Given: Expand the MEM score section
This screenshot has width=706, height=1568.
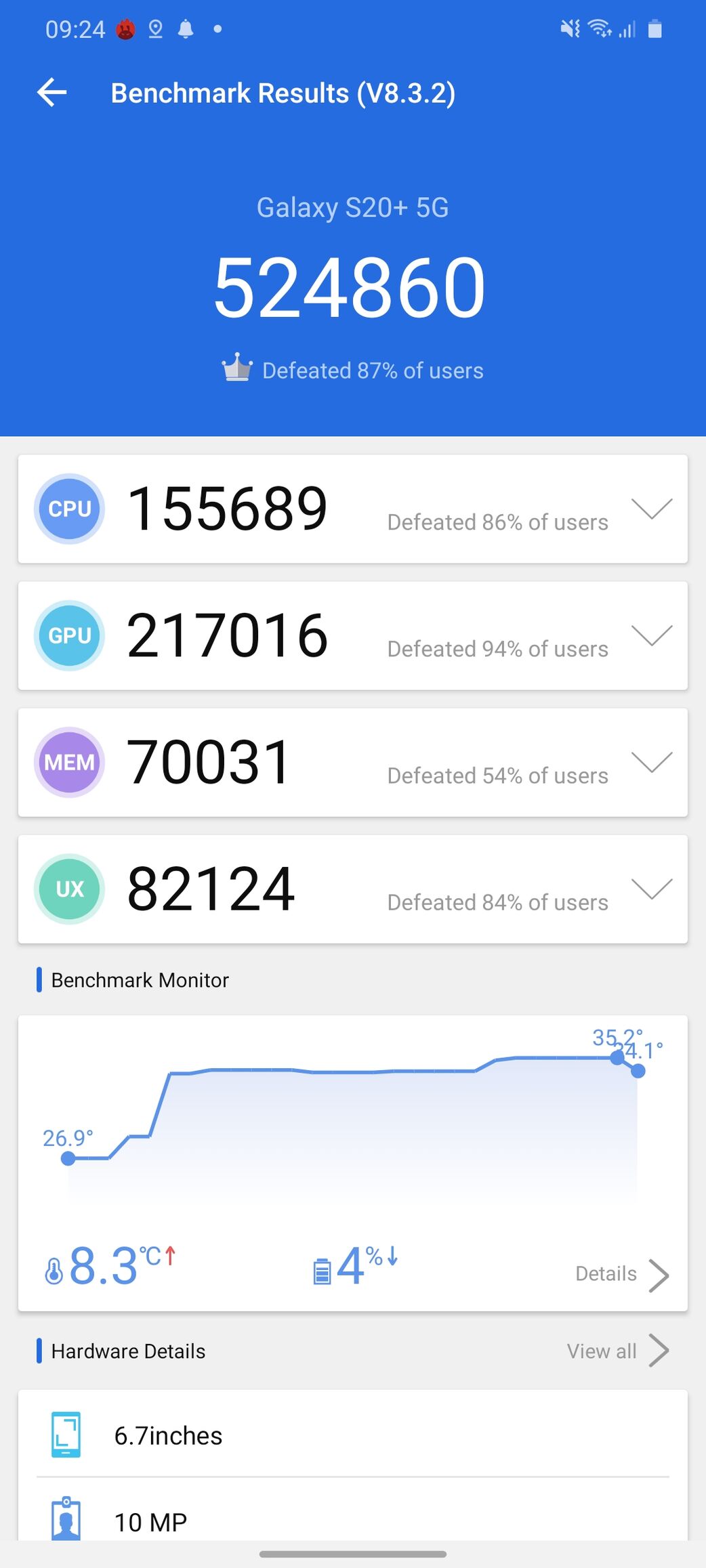Looking at the screenshot, I should click(x=651, y=762).
